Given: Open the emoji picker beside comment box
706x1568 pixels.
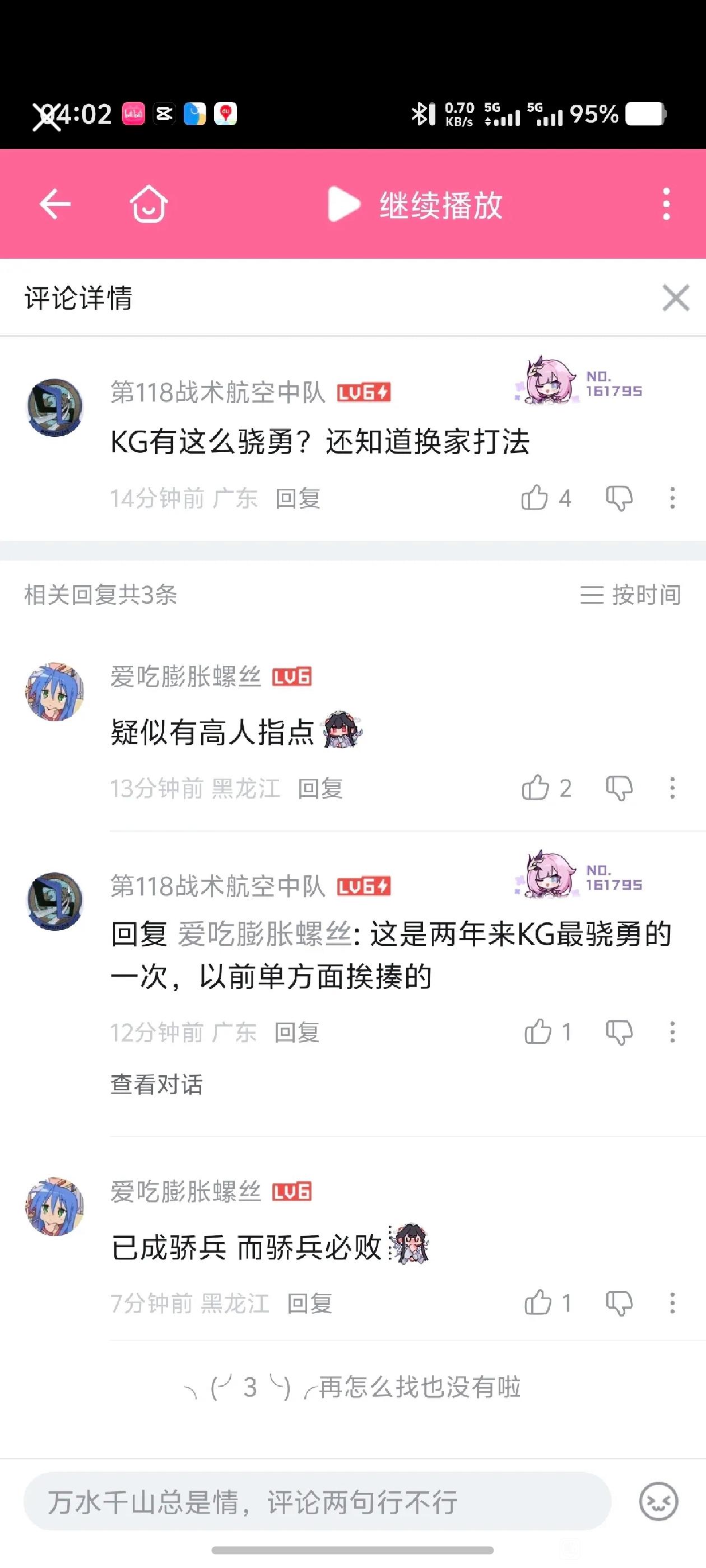Looking at the screenshot, I should point(658,1501).
